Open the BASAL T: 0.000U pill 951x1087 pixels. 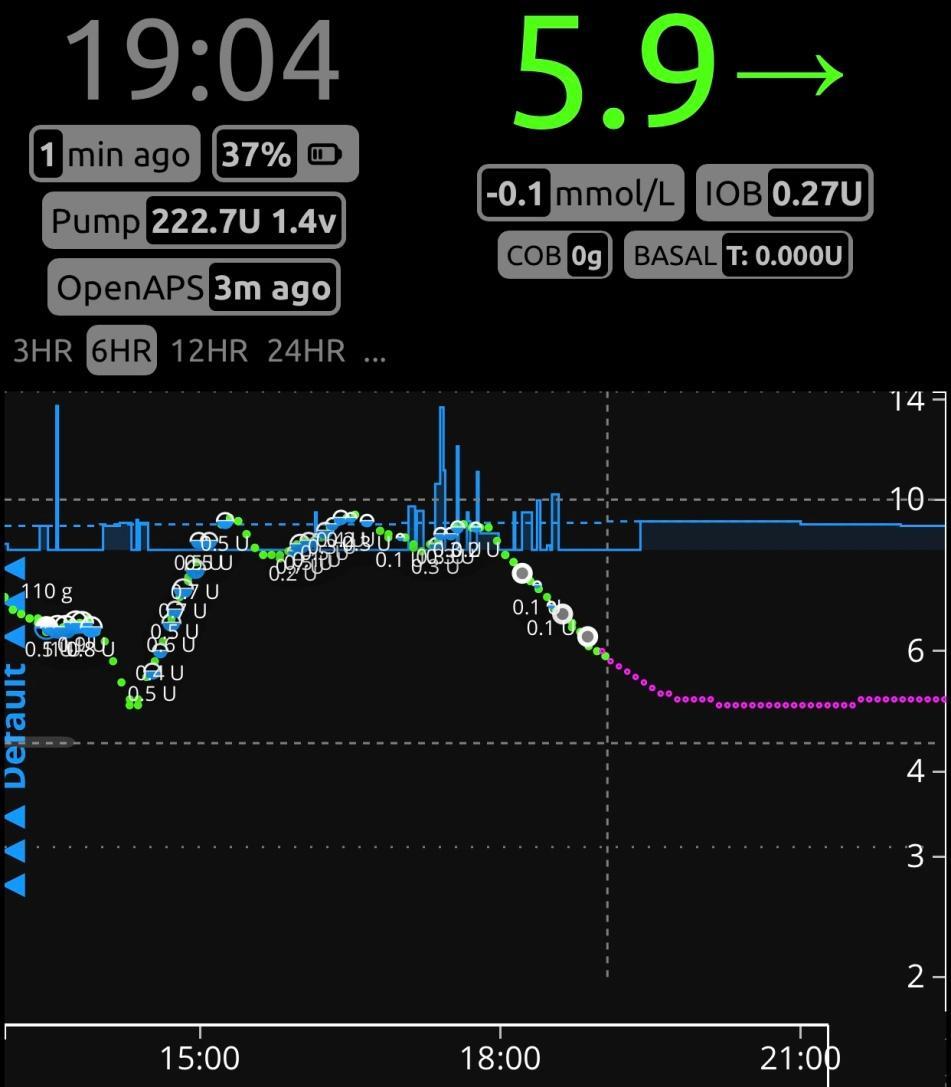pyautogui.click(x=737, y=255)
